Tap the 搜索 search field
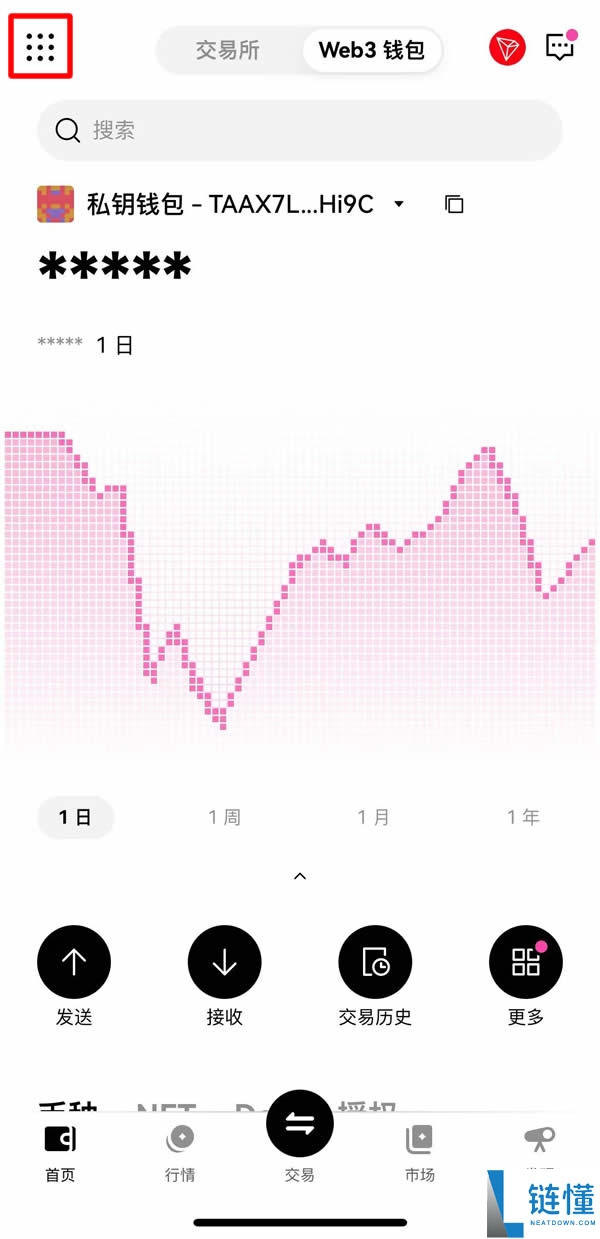The image size is (600, 1239). click(x=300, y=130)
